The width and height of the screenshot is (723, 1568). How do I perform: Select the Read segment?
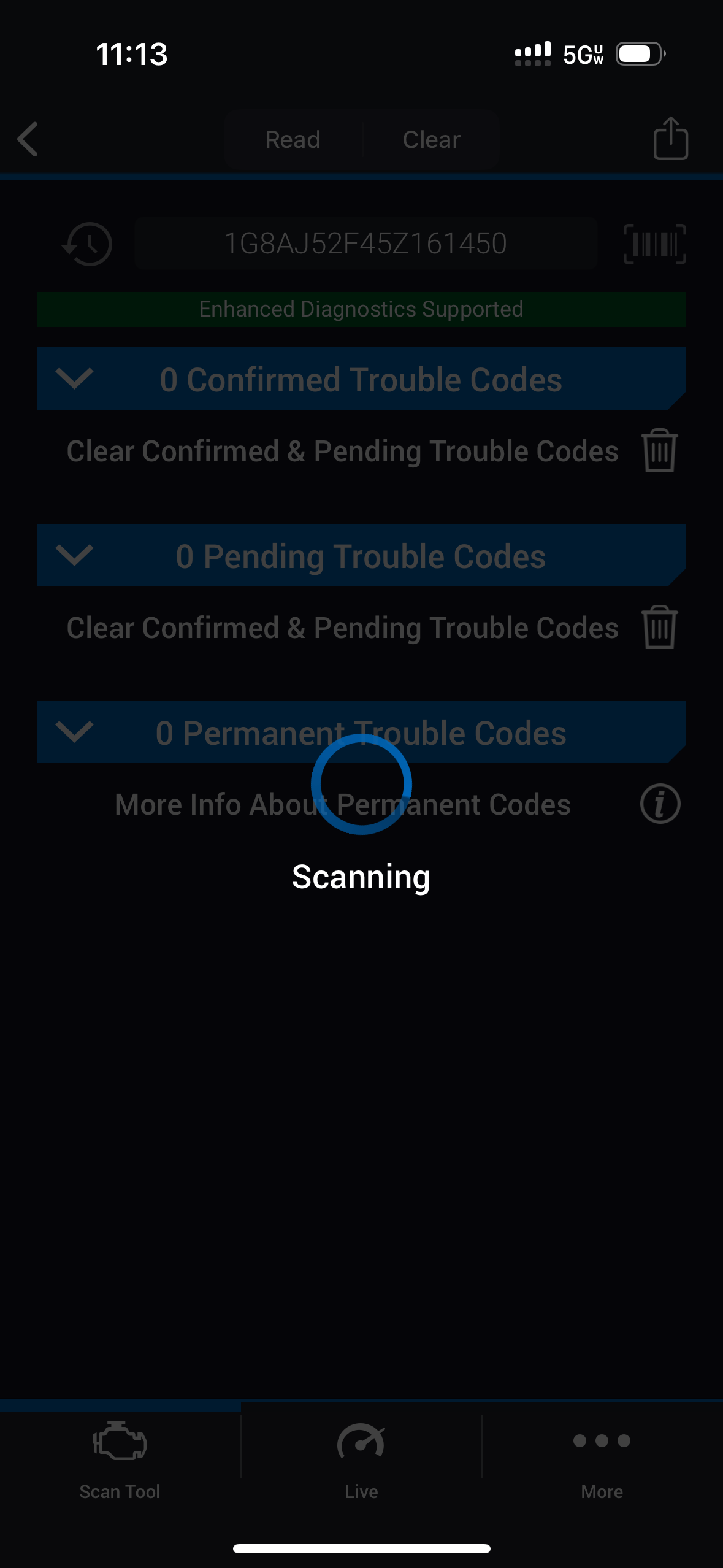[x=293, y=140]
